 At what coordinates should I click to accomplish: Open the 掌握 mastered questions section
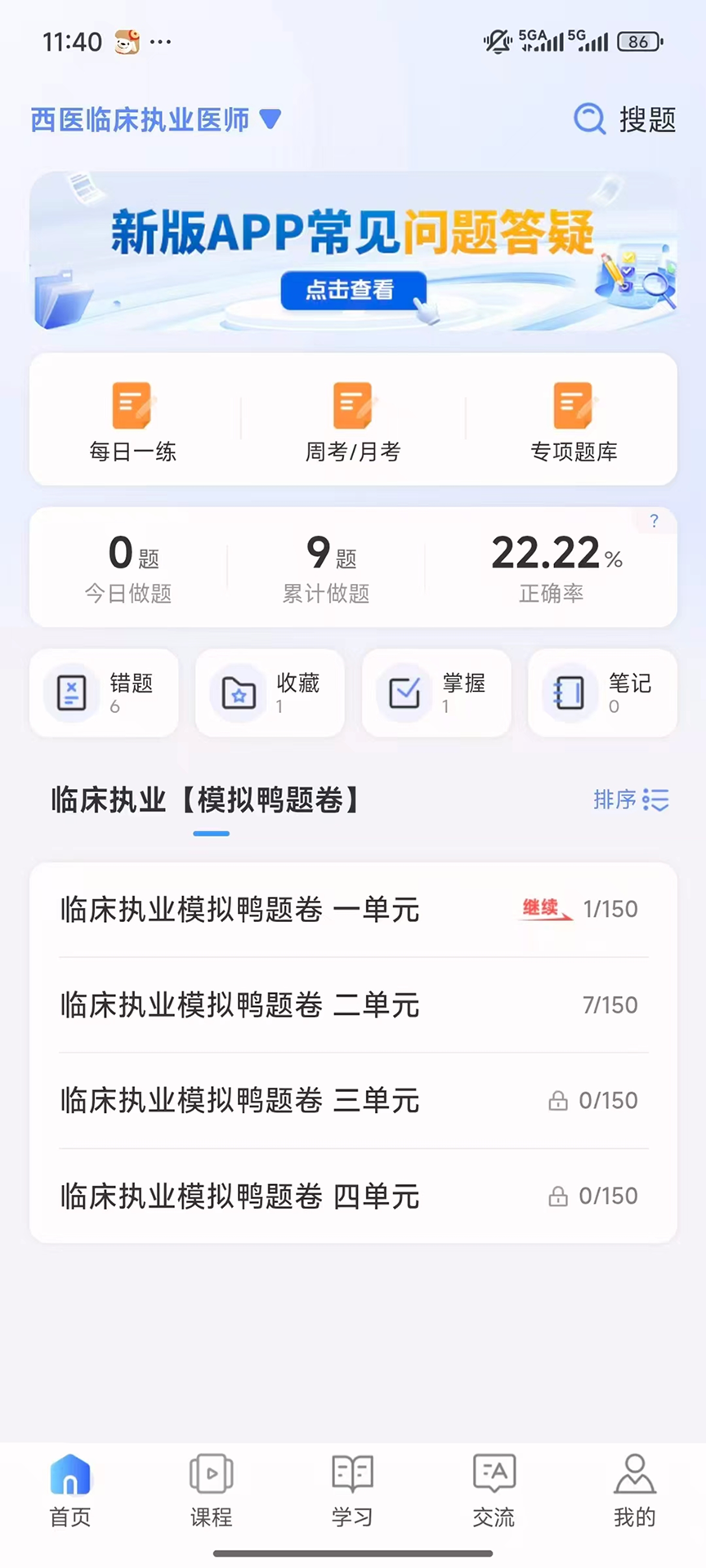tap(436, 693)
